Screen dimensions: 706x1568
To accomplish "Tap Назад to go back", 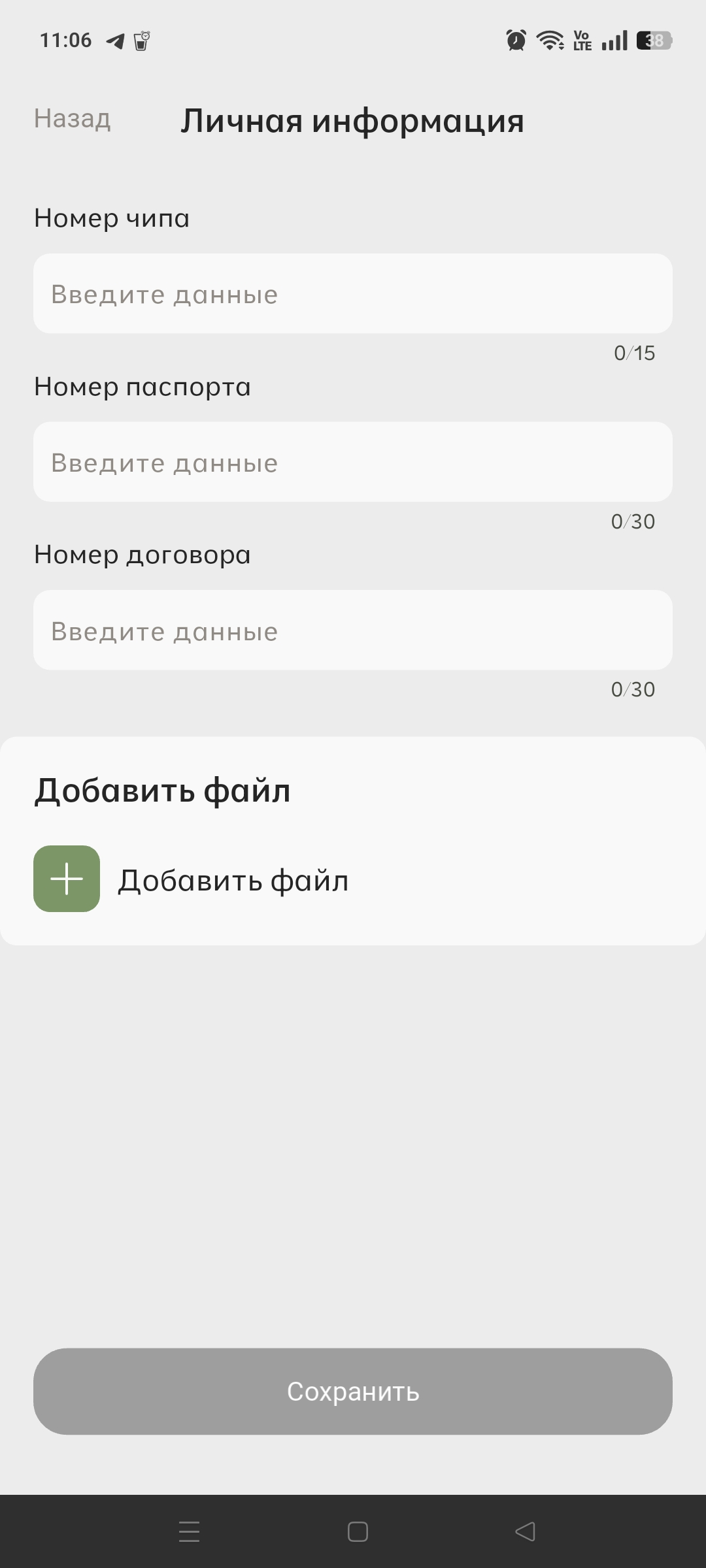I will coord(73,119).
